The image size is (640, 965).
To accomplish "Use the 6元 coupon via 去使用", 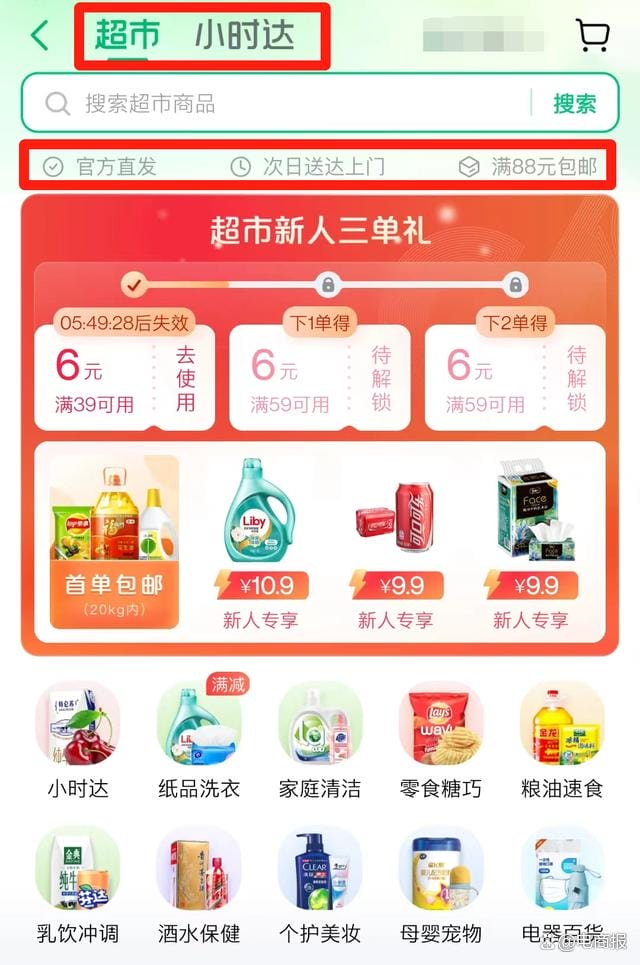I will coord(185,379).
